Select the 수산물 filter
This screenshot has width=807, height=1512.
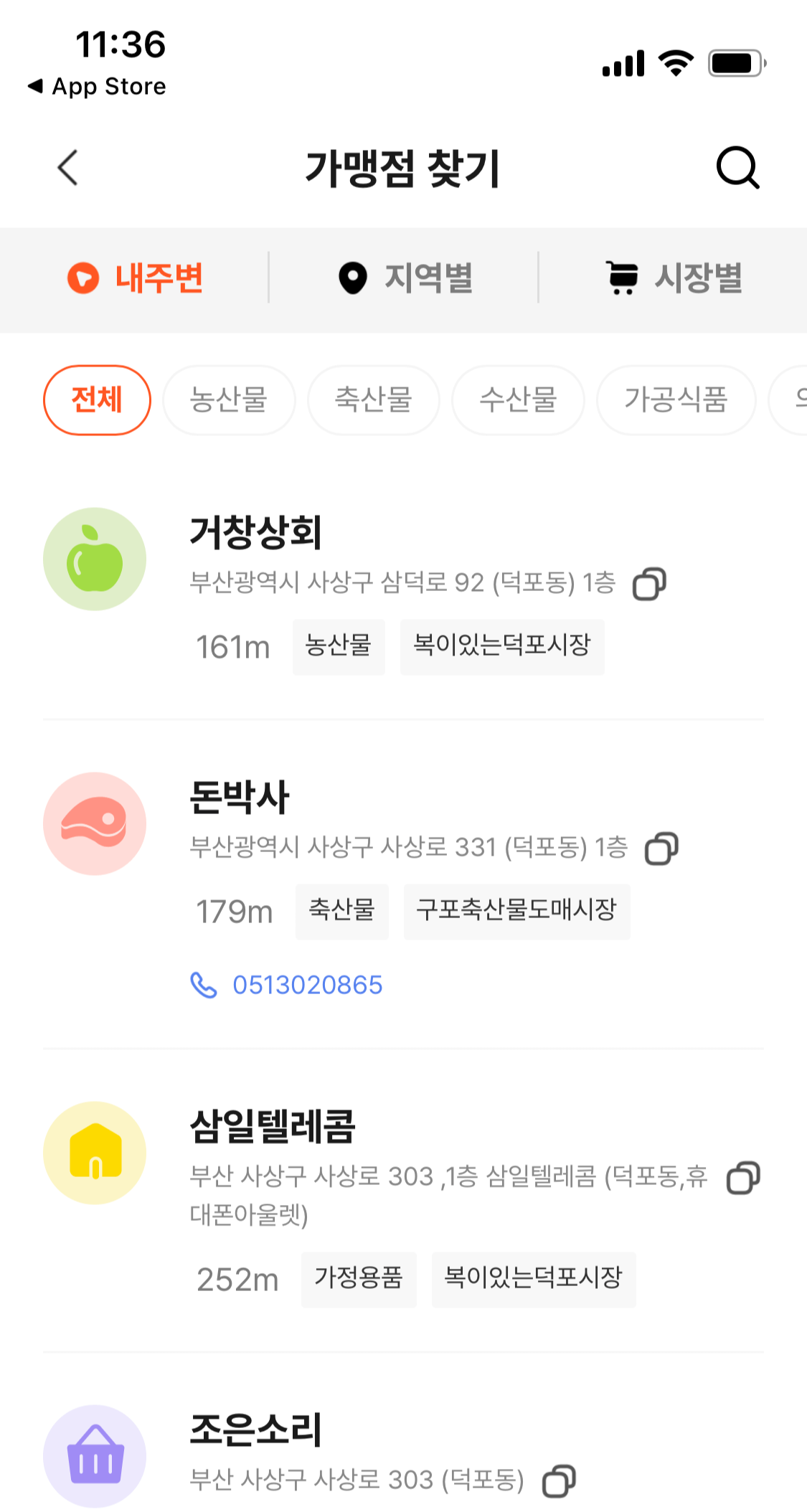(518, 400)
